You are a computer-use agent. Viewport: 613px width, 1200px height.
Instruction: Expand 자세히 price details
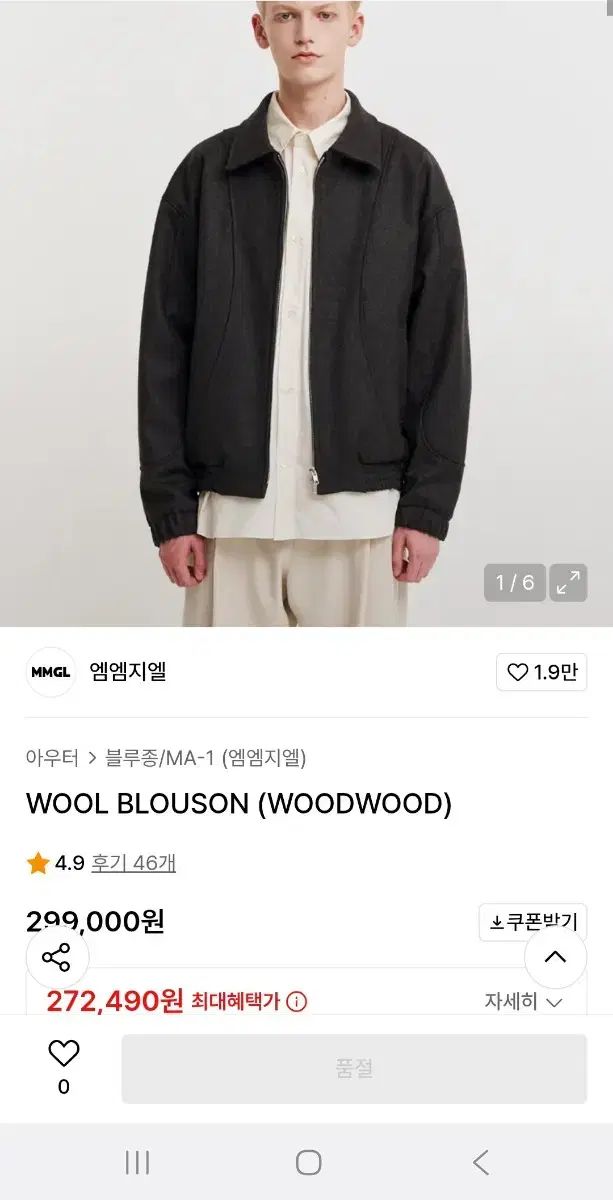click(523, 1000)
